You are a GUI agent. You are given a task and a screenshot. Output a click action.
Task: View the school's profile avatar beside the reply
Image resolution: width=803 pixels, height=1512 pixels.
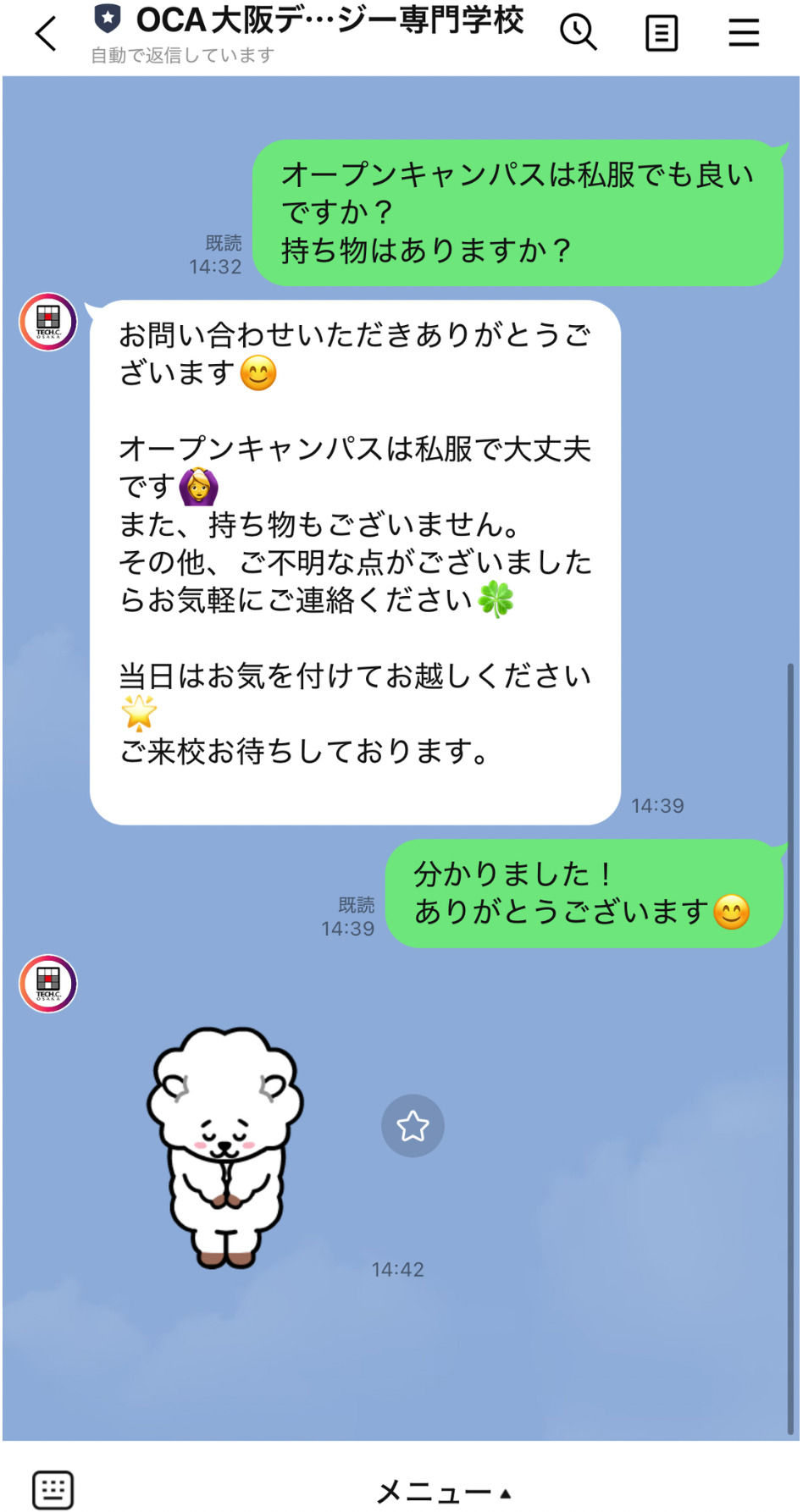point(48,323)
